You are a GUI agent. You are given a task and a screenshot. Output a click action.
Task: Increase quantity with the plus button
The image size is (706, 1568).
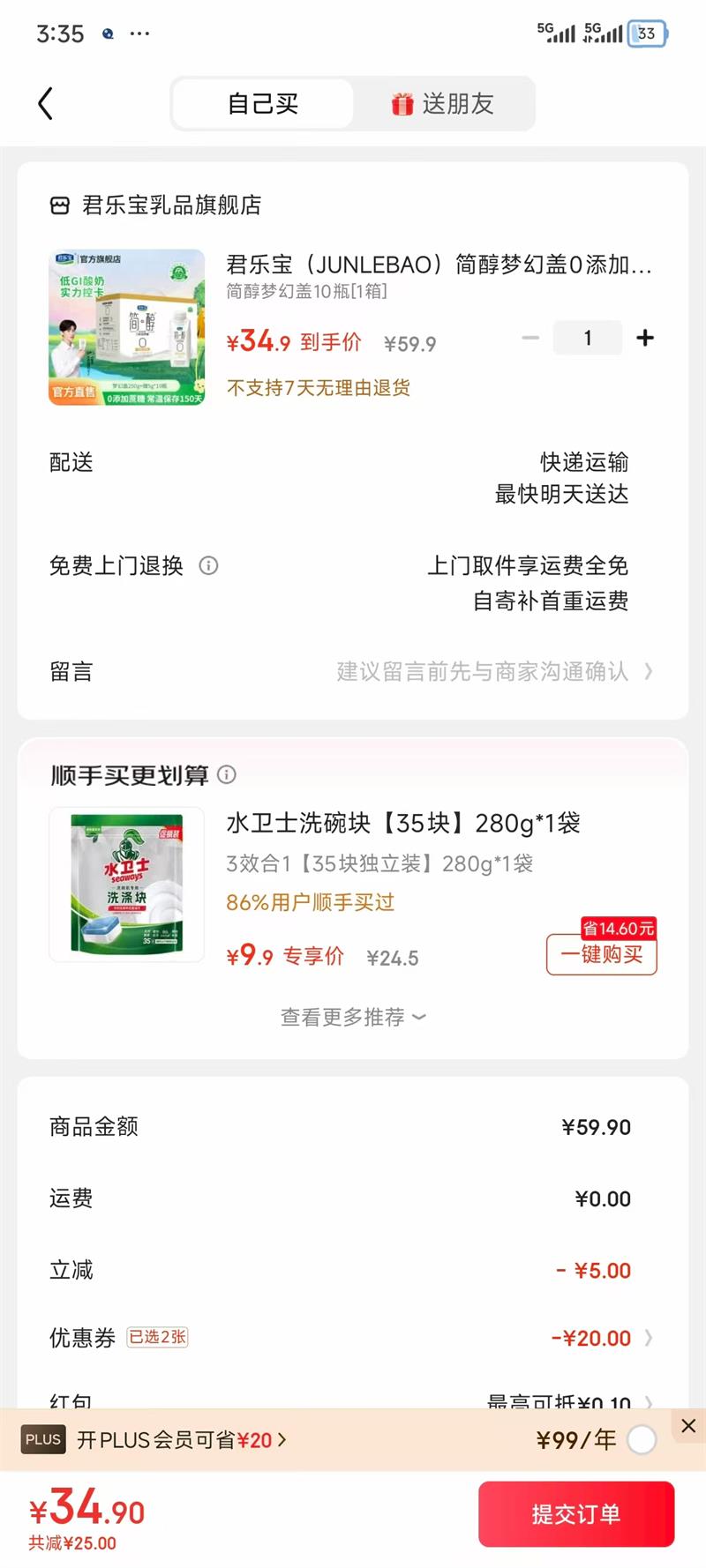click(x=645, y=338)
